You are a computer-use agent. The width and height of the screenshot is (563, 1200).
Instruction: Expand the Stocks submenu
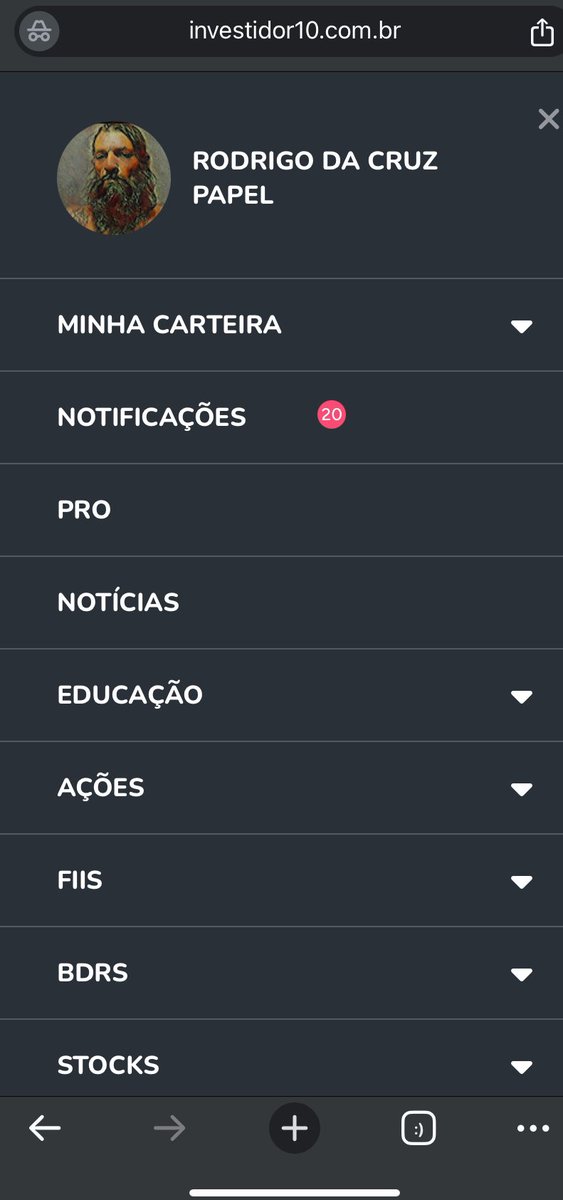click(x=281, y=1059)
